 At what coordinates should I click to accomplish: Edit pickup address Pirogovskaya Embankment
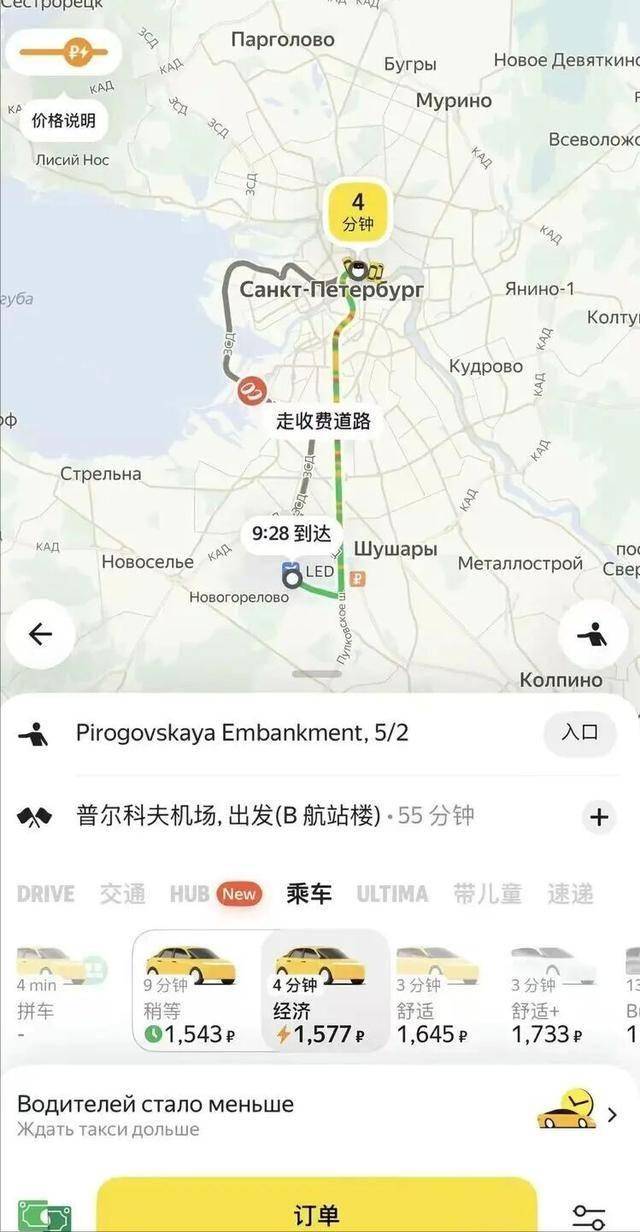click(242, 733)
